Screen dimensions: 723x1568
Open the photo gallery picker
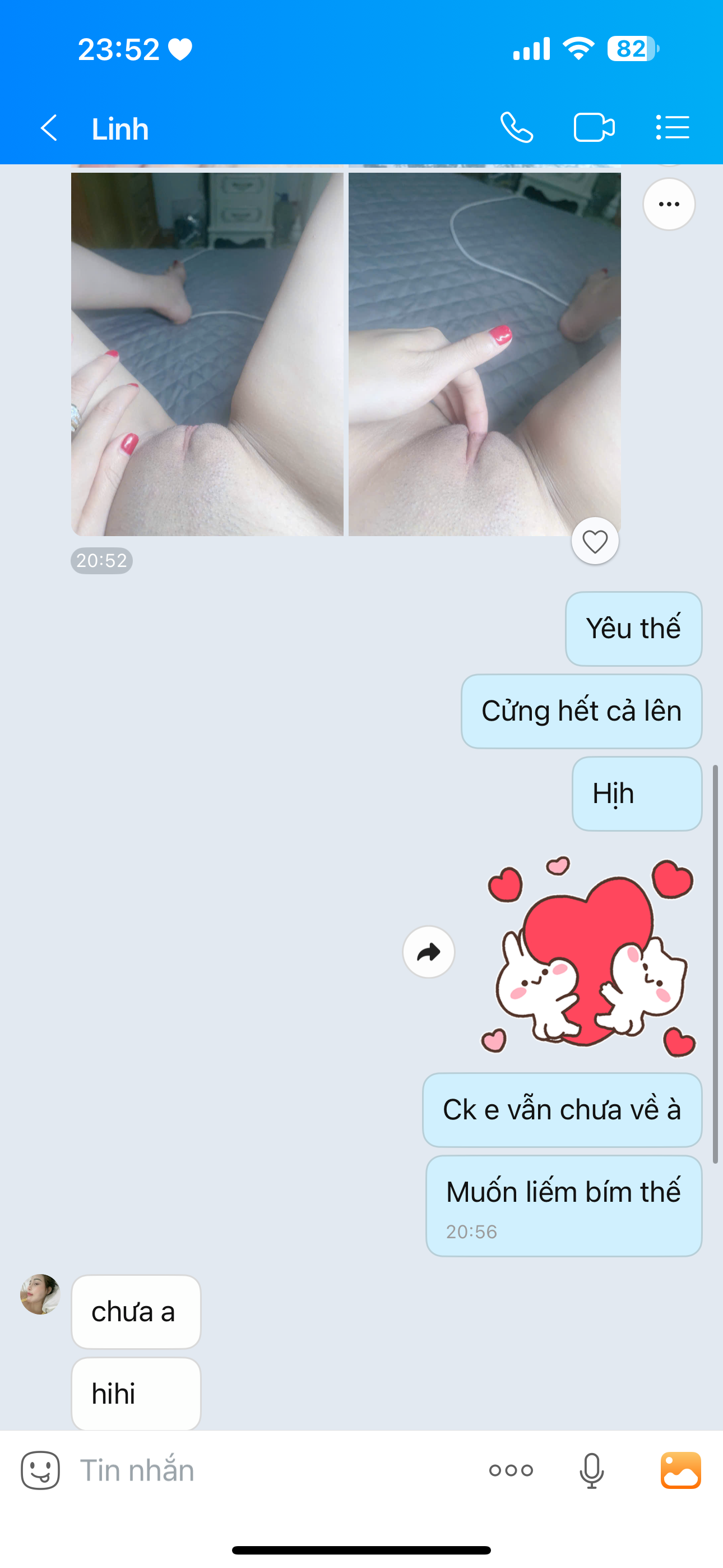coord(680,1470)
